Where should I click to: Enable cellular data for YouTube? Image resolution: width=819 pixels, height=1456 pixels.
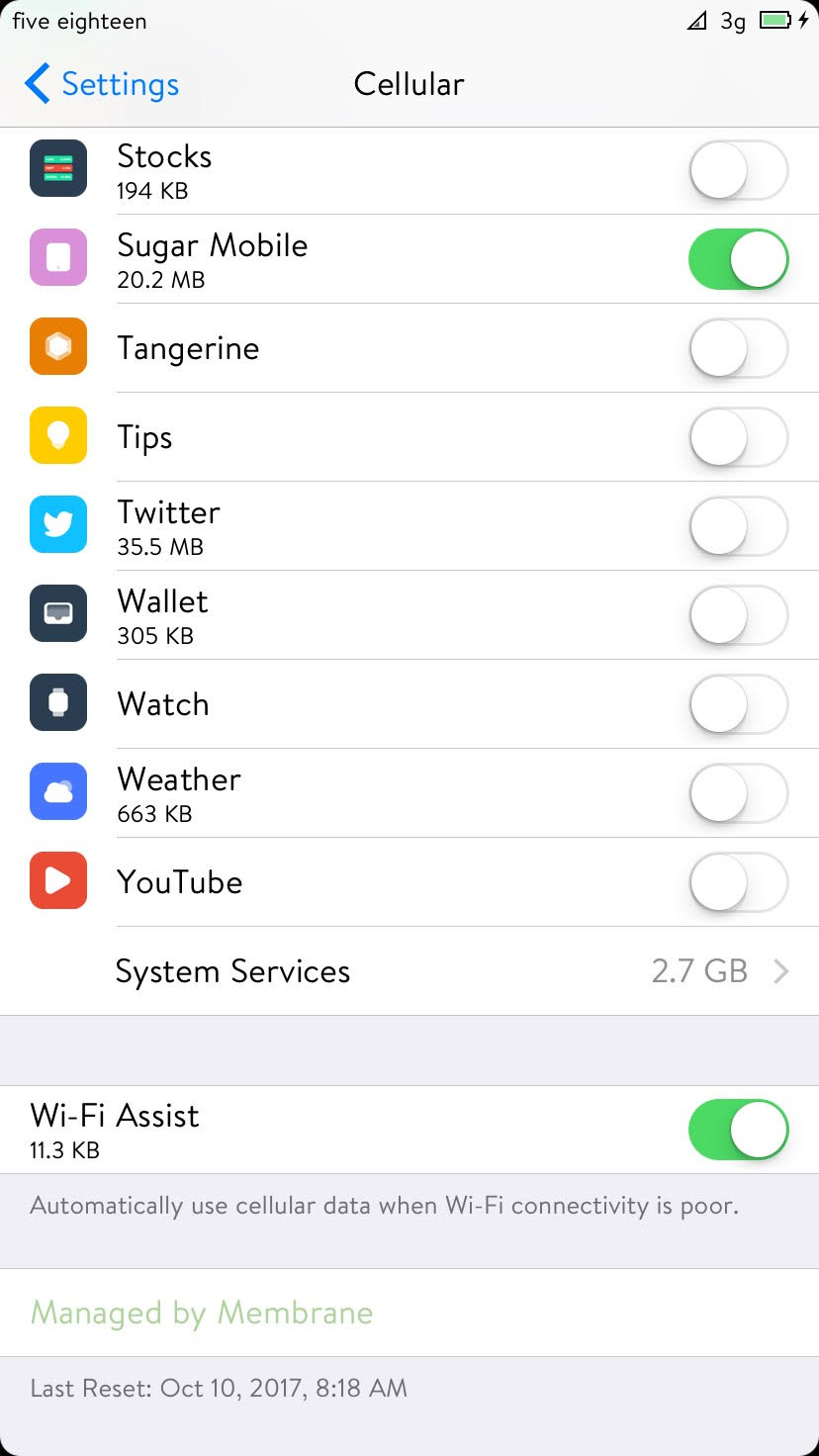(738, 882)
